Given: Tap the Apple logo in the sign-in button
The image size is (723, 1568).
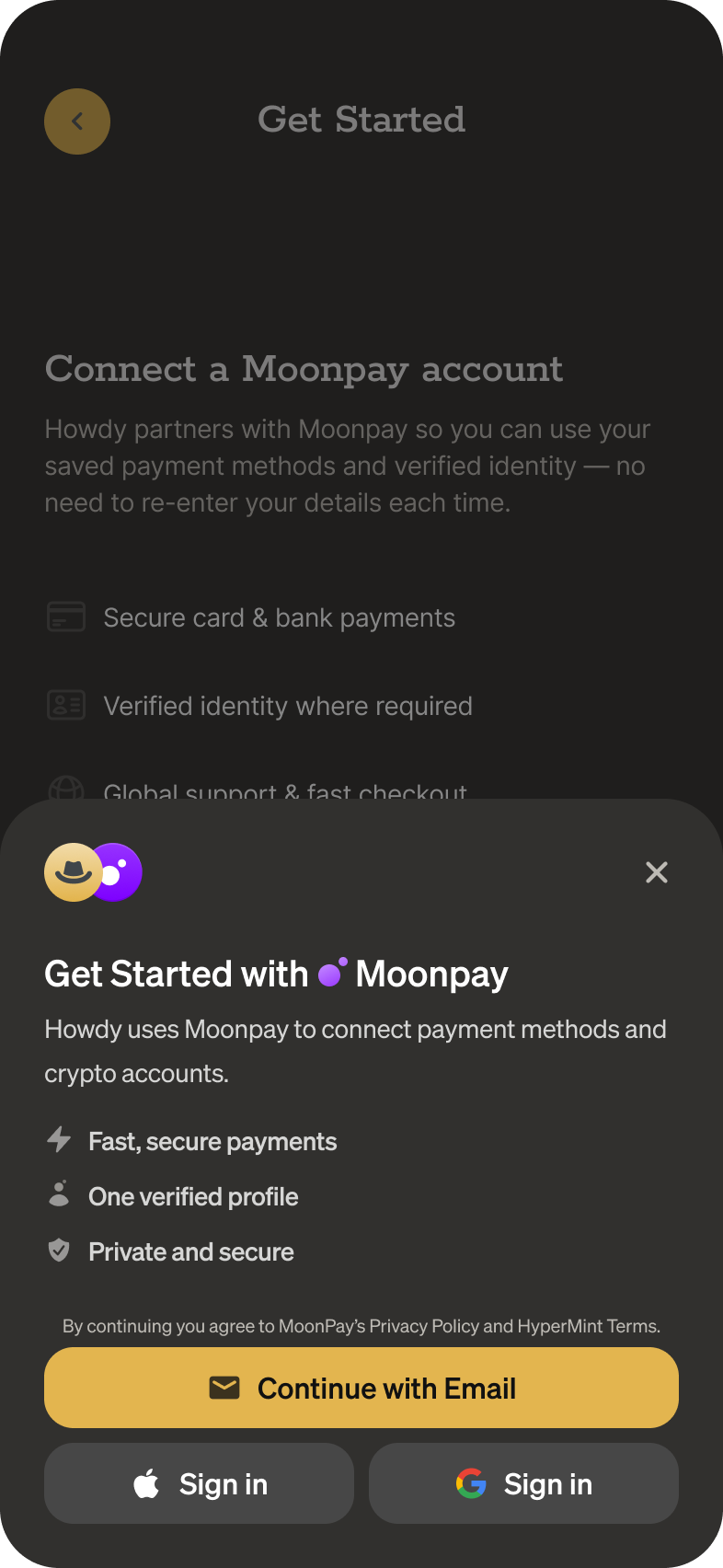Looking at the screenshot, I should pos(144,1483).
